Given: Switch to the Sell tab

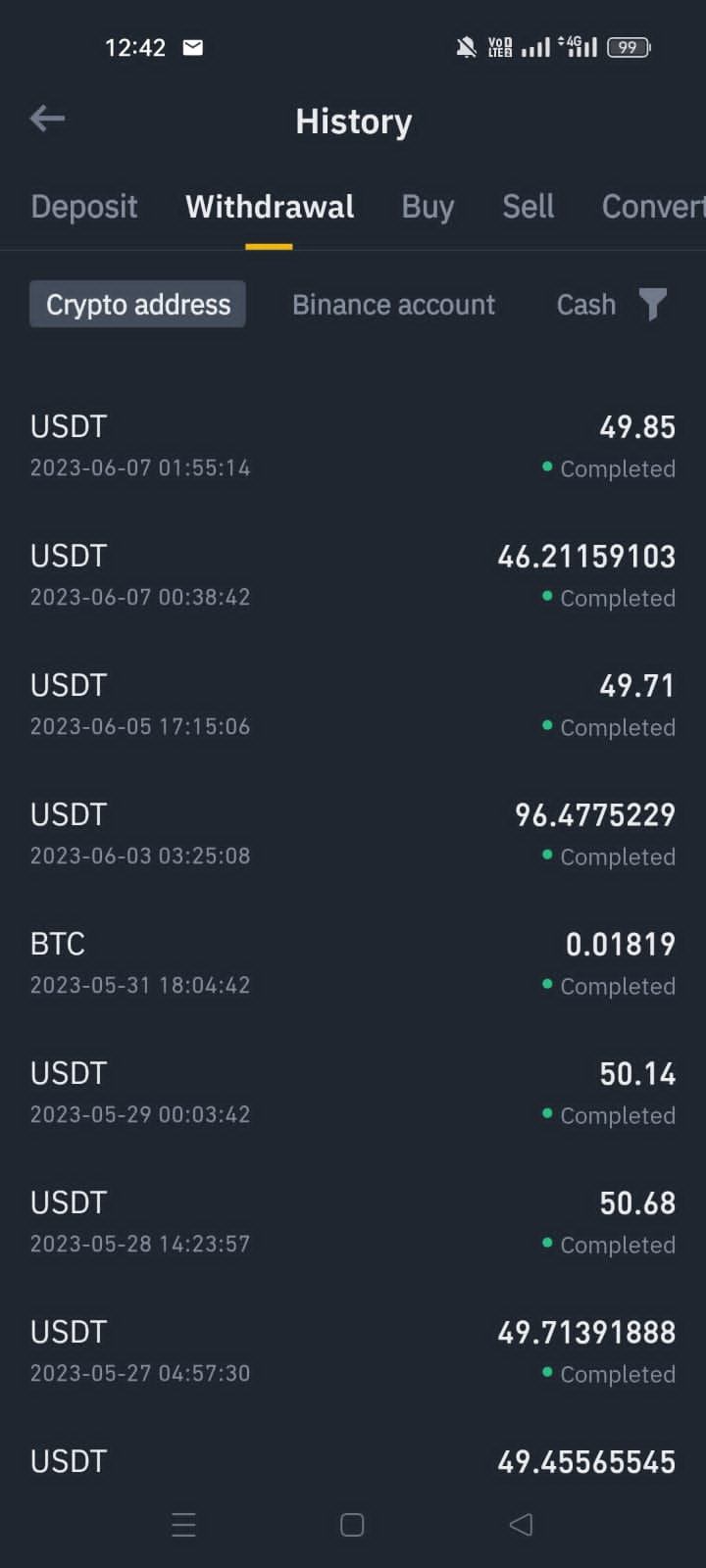Looking at the screenshot, I should 528,207.
